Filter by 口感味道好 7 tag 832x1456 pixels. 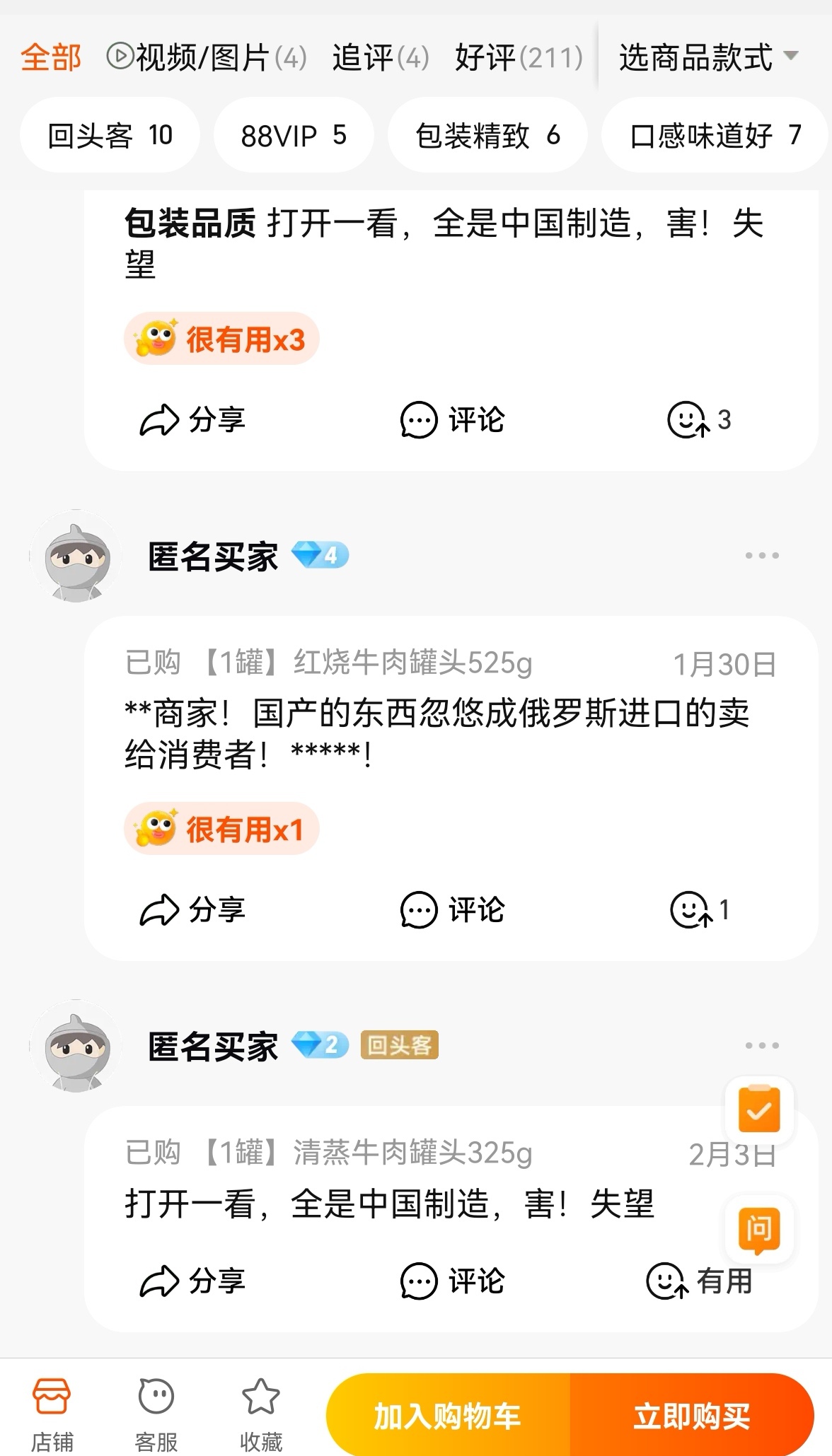715,135
